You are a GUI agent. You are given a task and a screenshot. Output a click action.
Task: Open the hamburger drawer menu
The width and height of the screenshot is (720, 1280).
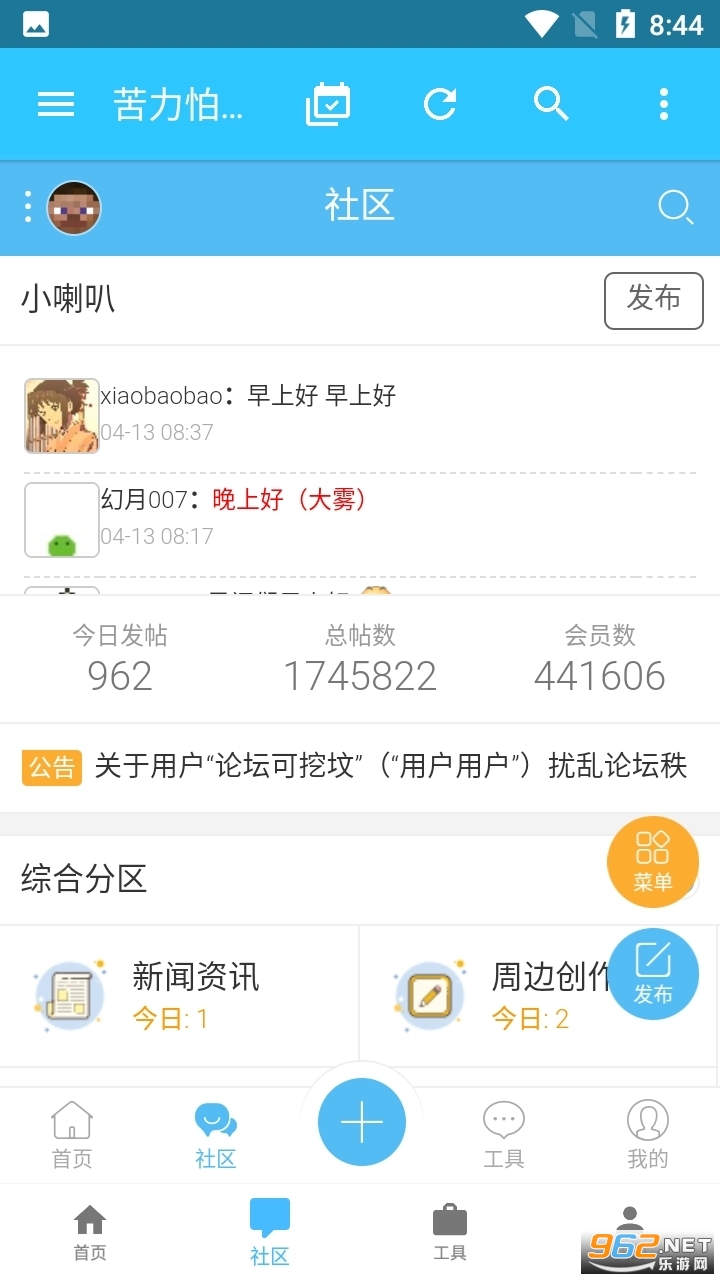[56, 104]
